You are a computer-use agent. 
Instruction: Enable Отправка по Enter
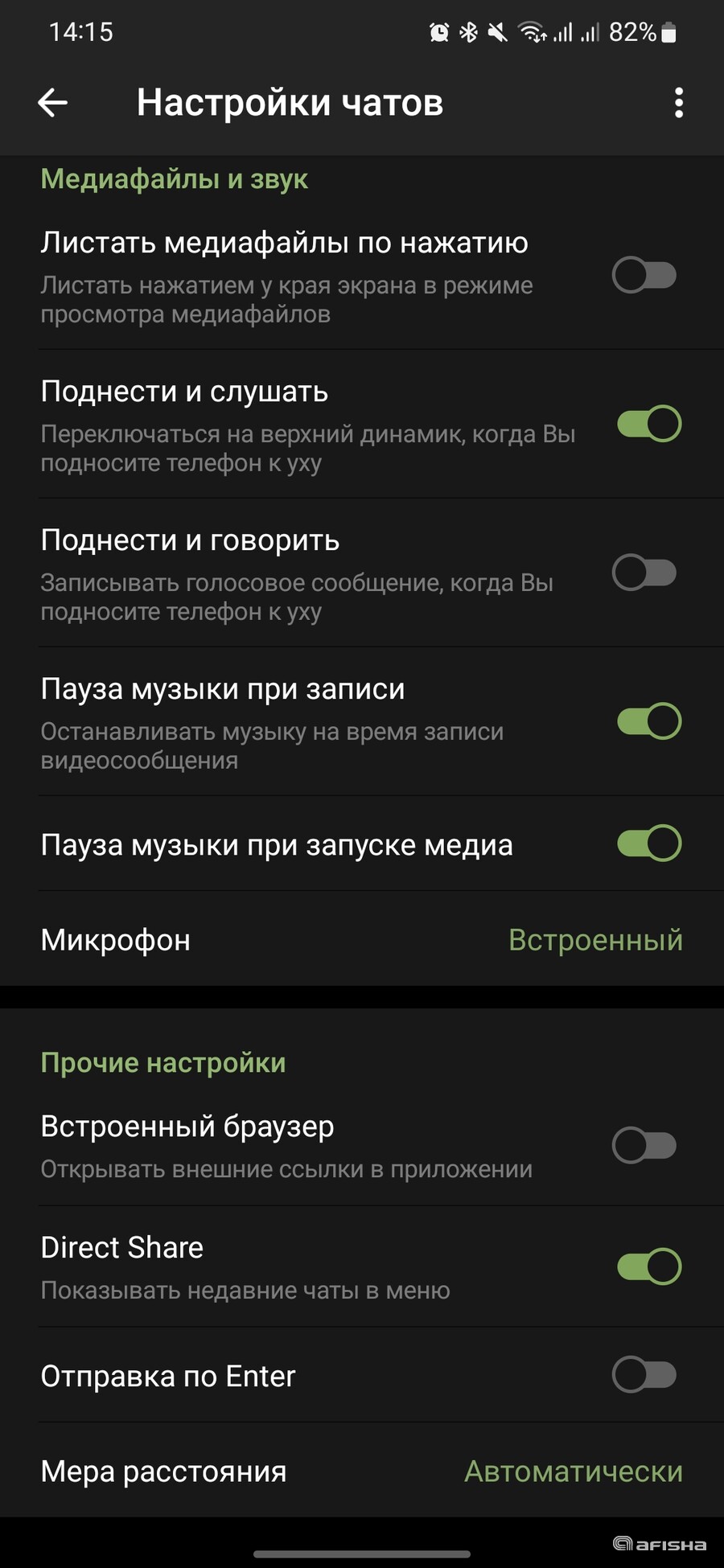644,1375
